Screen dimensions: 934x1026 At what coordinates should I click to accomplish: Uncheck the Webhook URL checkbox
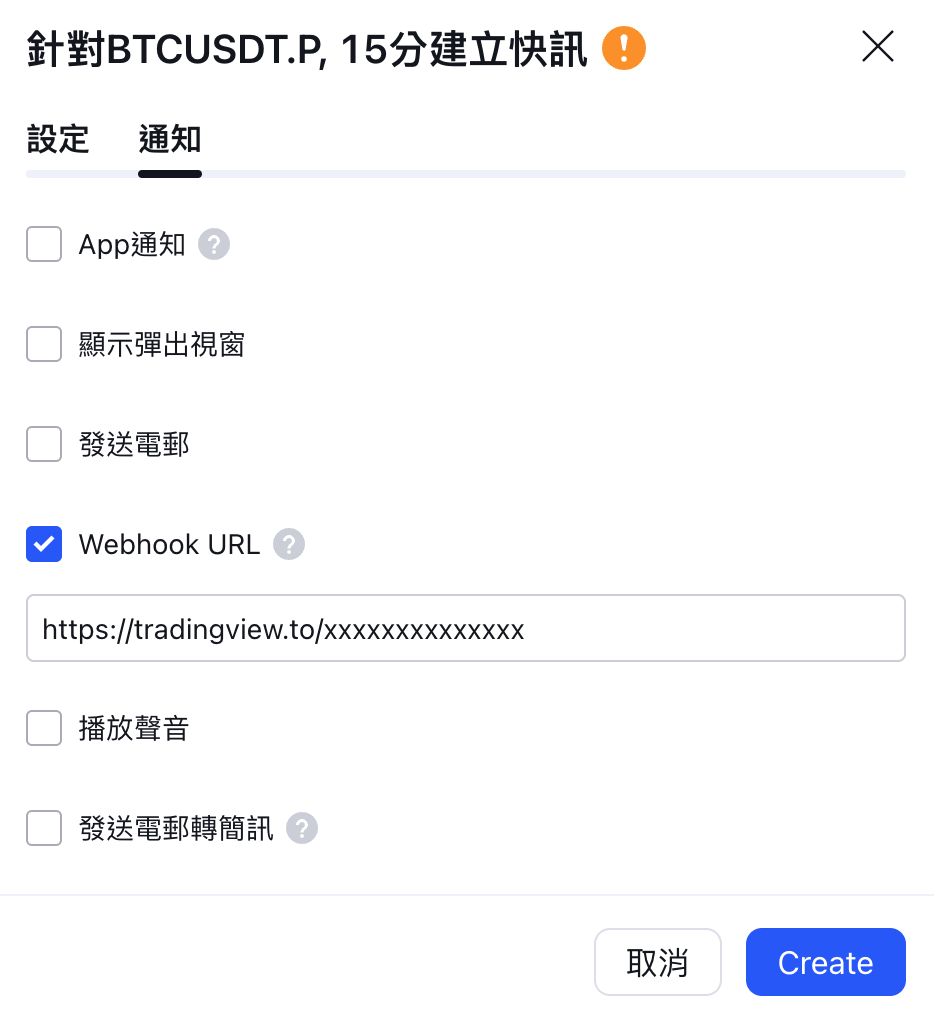pyautogui.click(x=44, y=544)
